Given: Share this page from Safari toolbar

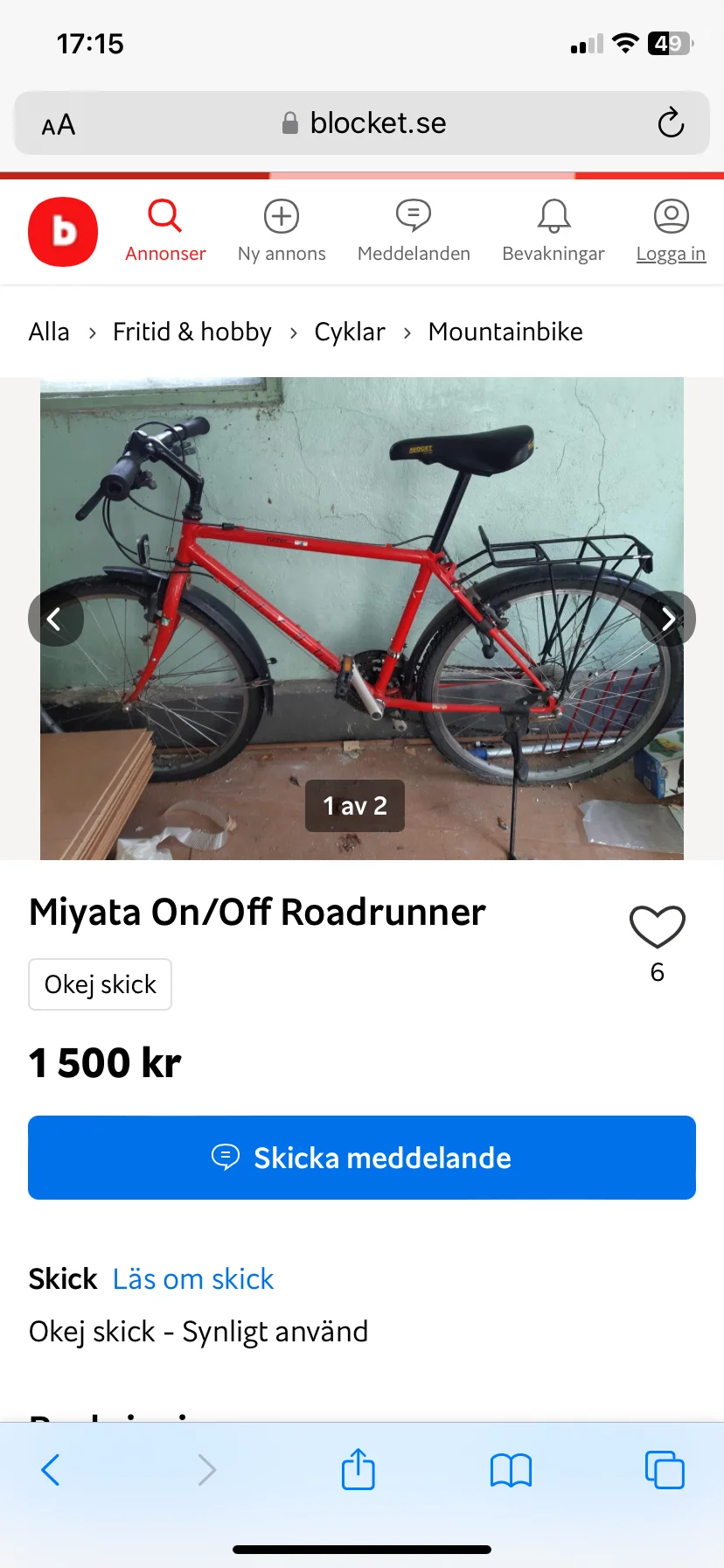Looking at the screenshot, I should pyautogui.click(x=359, y=1469).
